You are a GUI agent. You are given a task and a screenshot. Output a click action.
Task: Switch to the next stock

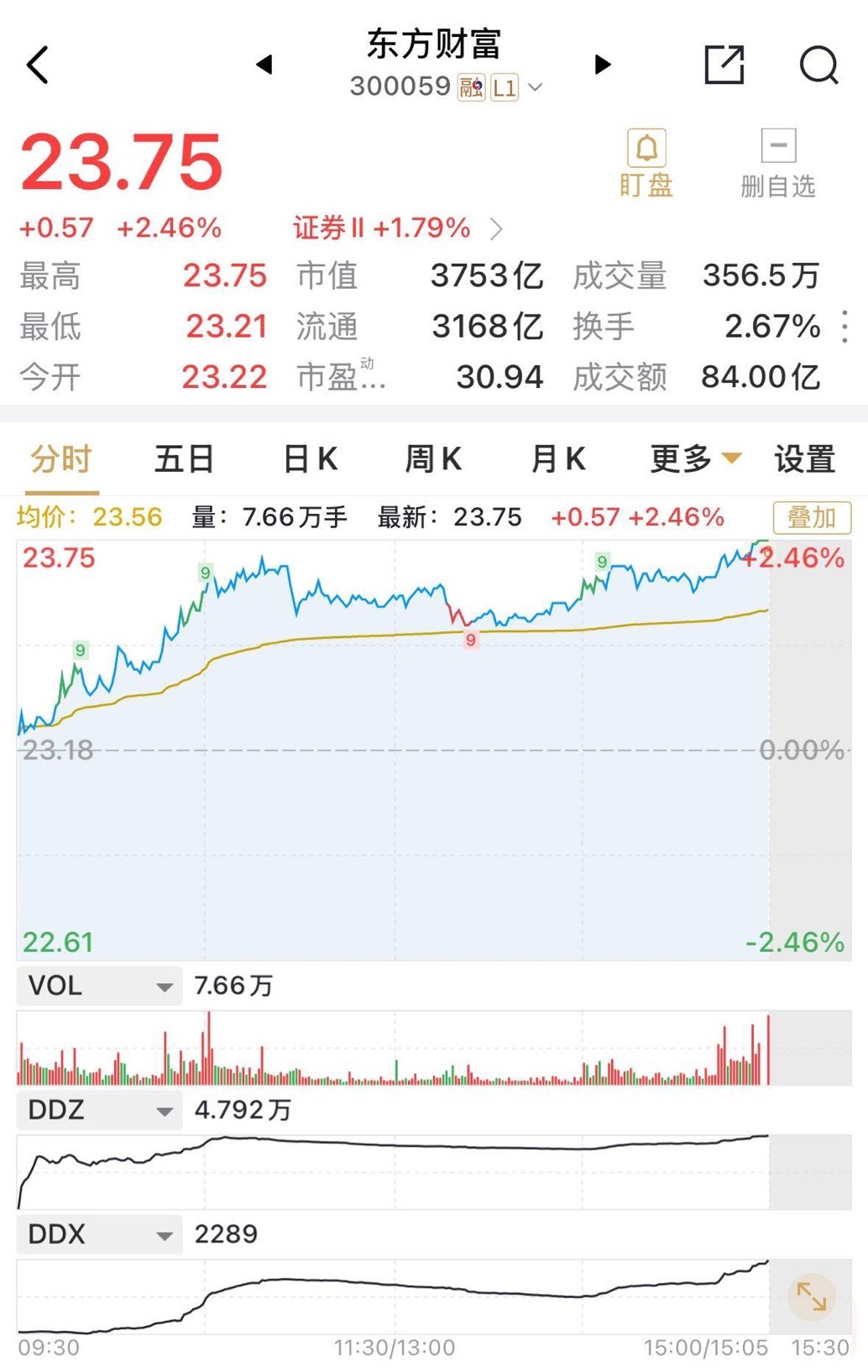[x=602, y=65]
